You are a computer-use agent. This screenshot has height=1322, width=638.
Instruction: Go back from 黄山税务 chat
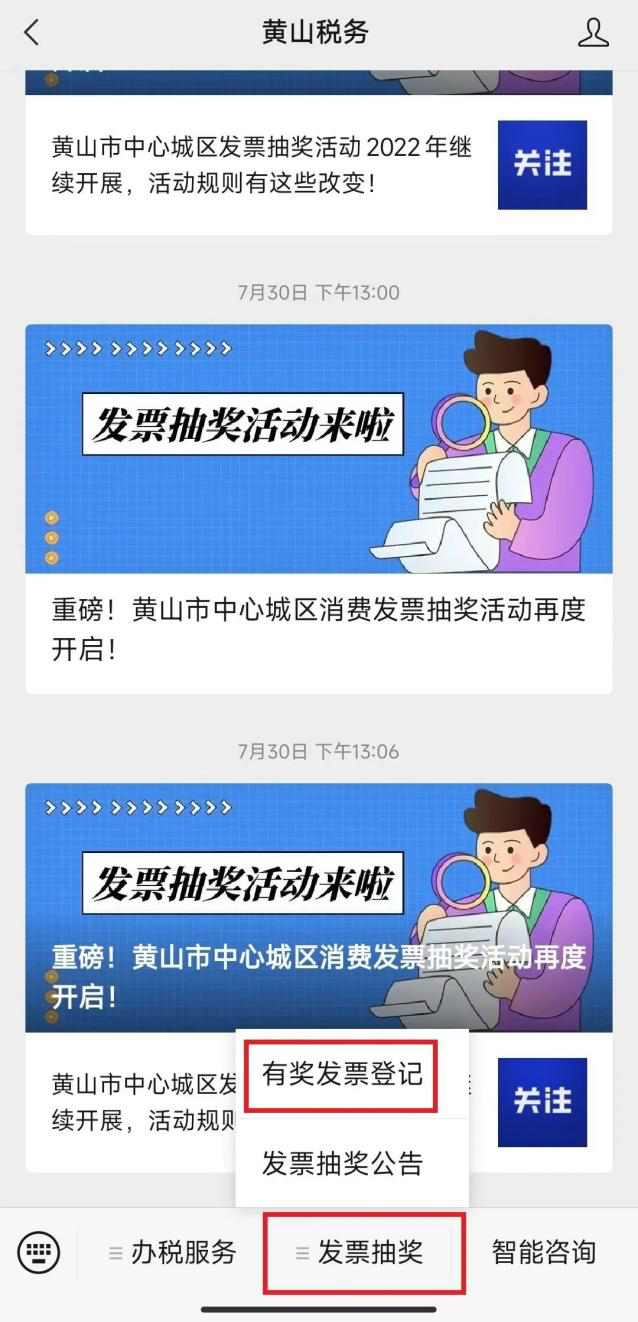tap(32, 33)
